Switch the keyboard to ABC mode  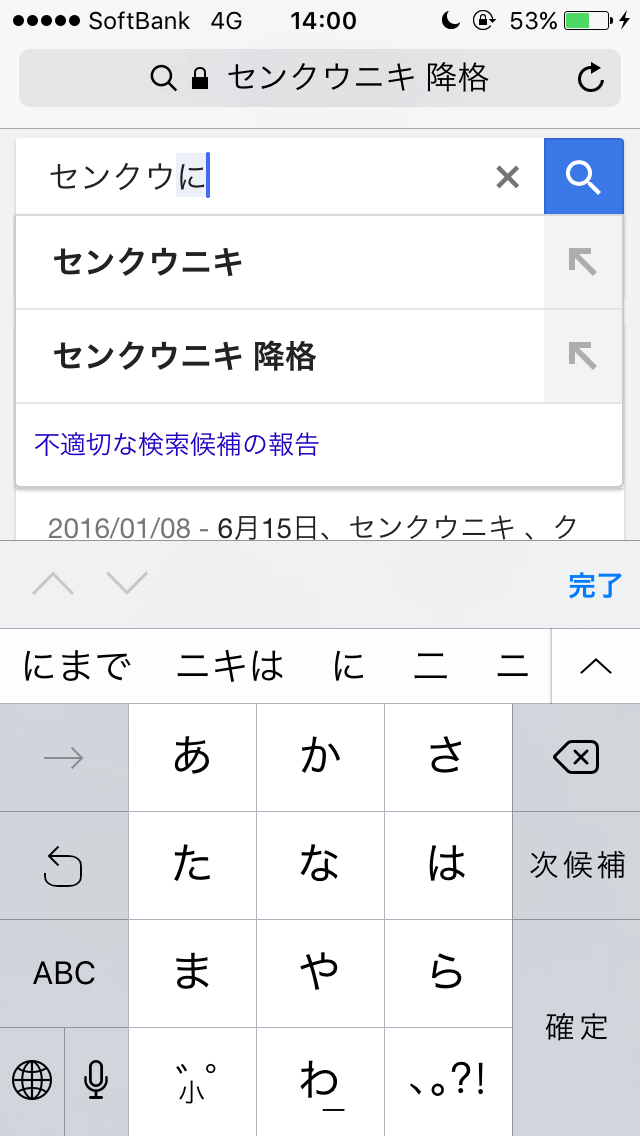[x=64, y=973]
